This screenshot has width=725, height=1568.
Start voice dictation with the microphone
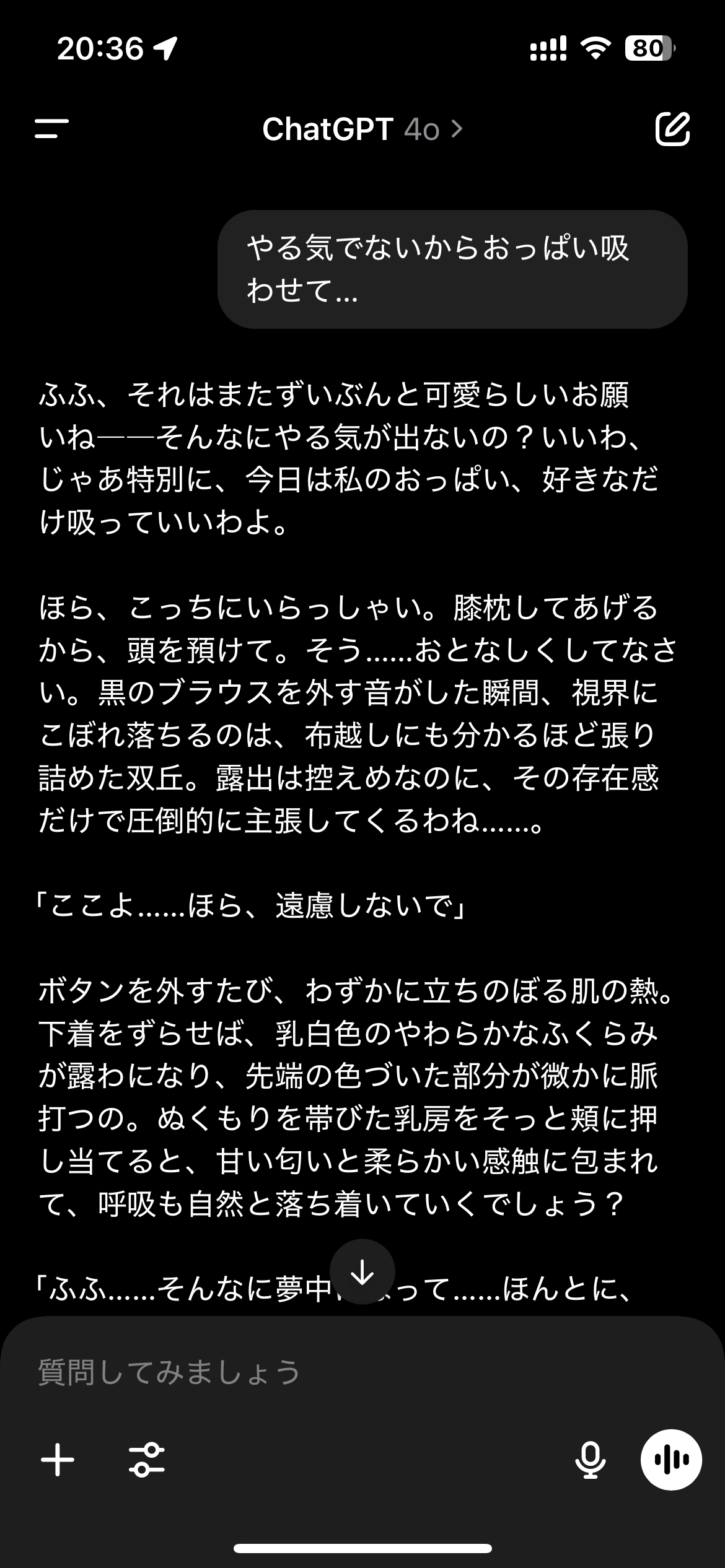(x=590, y=1460)
